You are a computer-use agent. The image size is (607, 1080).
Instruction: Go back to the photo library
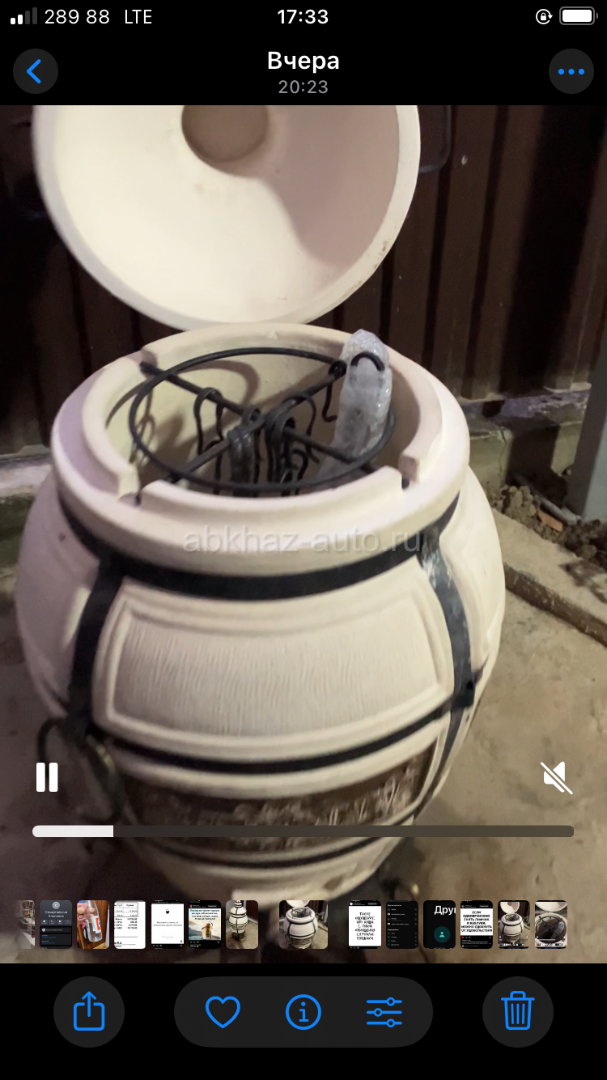click(x=35, y=72)
